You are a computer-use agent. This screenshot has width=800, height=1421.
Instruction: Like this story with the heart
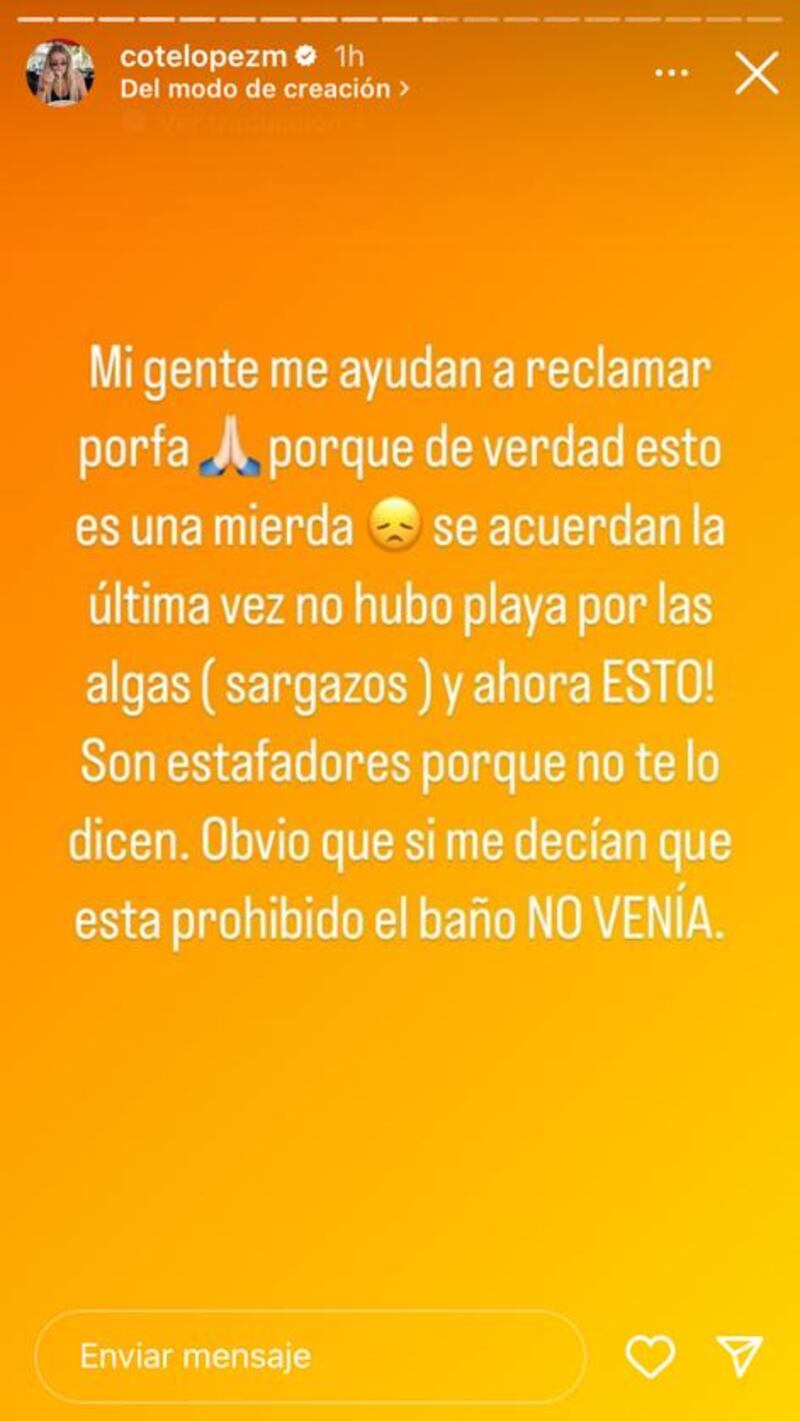point(650,1356)
